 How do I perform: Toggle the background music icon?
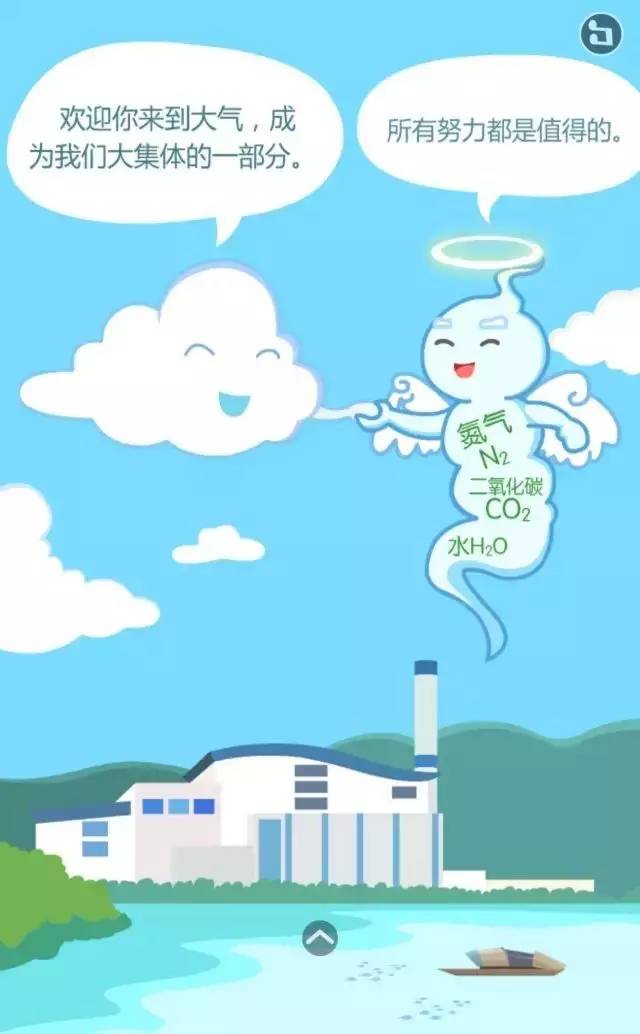click(x=601, y=33)
